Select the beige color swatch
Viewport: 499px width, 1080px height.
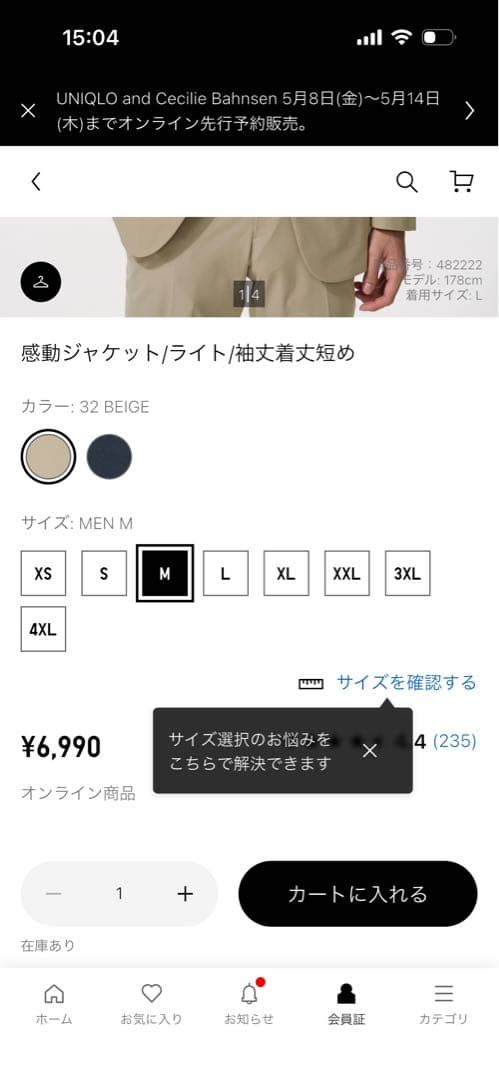[48, 457]
